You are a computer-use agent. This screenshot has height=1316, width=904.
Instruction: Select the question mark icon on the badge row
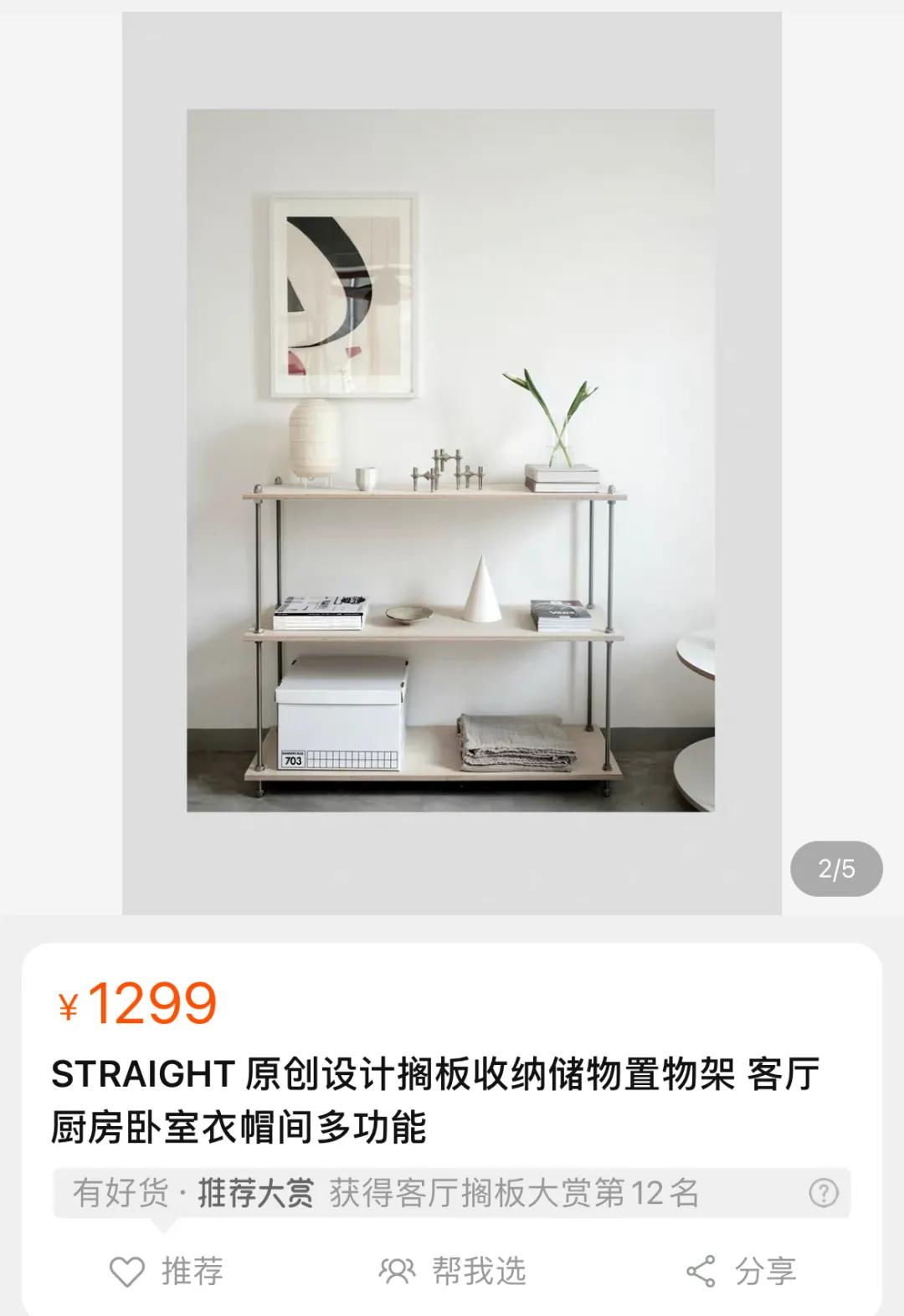(x=824, y=1191)
